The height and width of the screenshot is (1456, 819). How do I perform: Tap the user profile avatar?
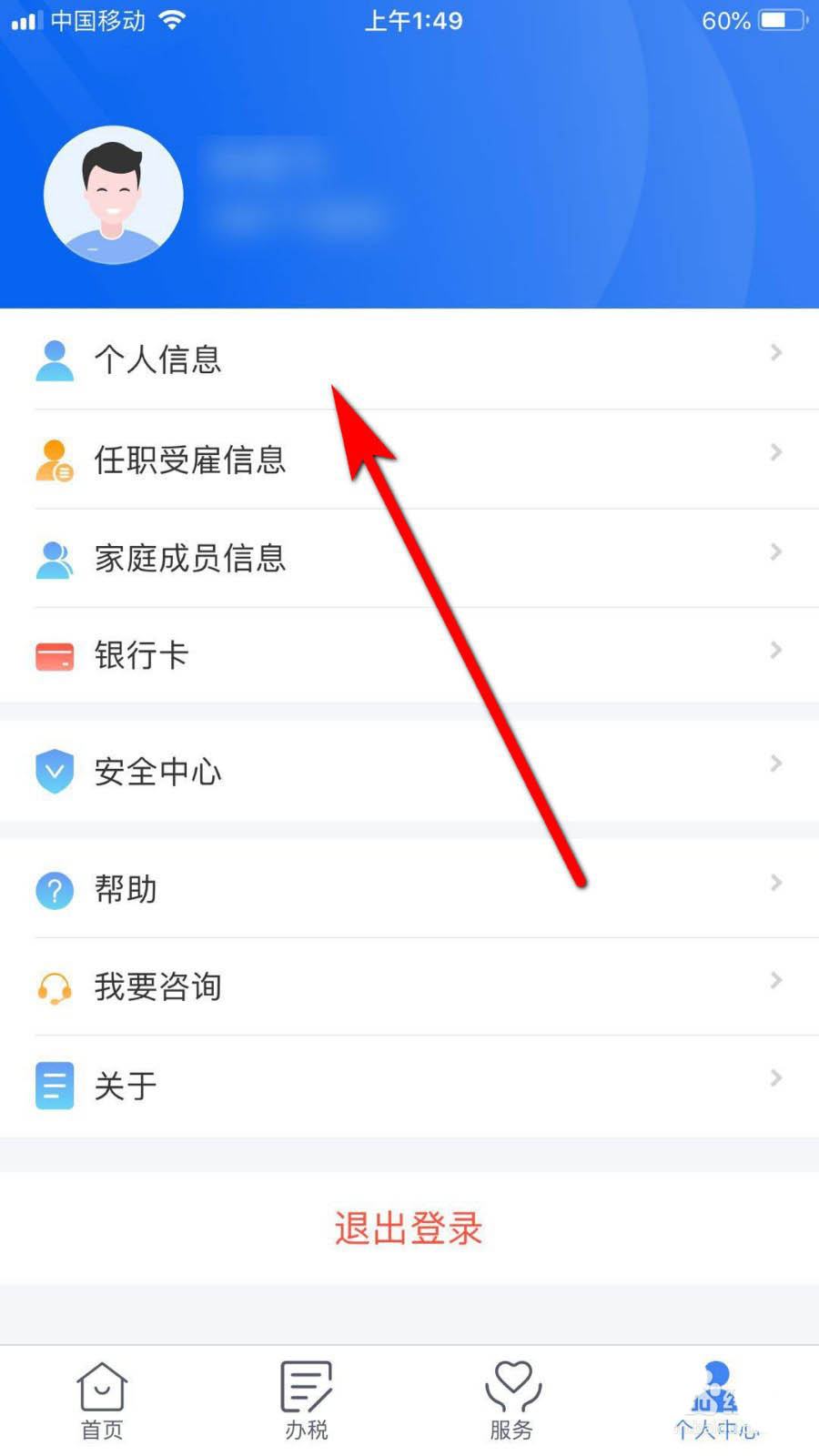[113, 195]
